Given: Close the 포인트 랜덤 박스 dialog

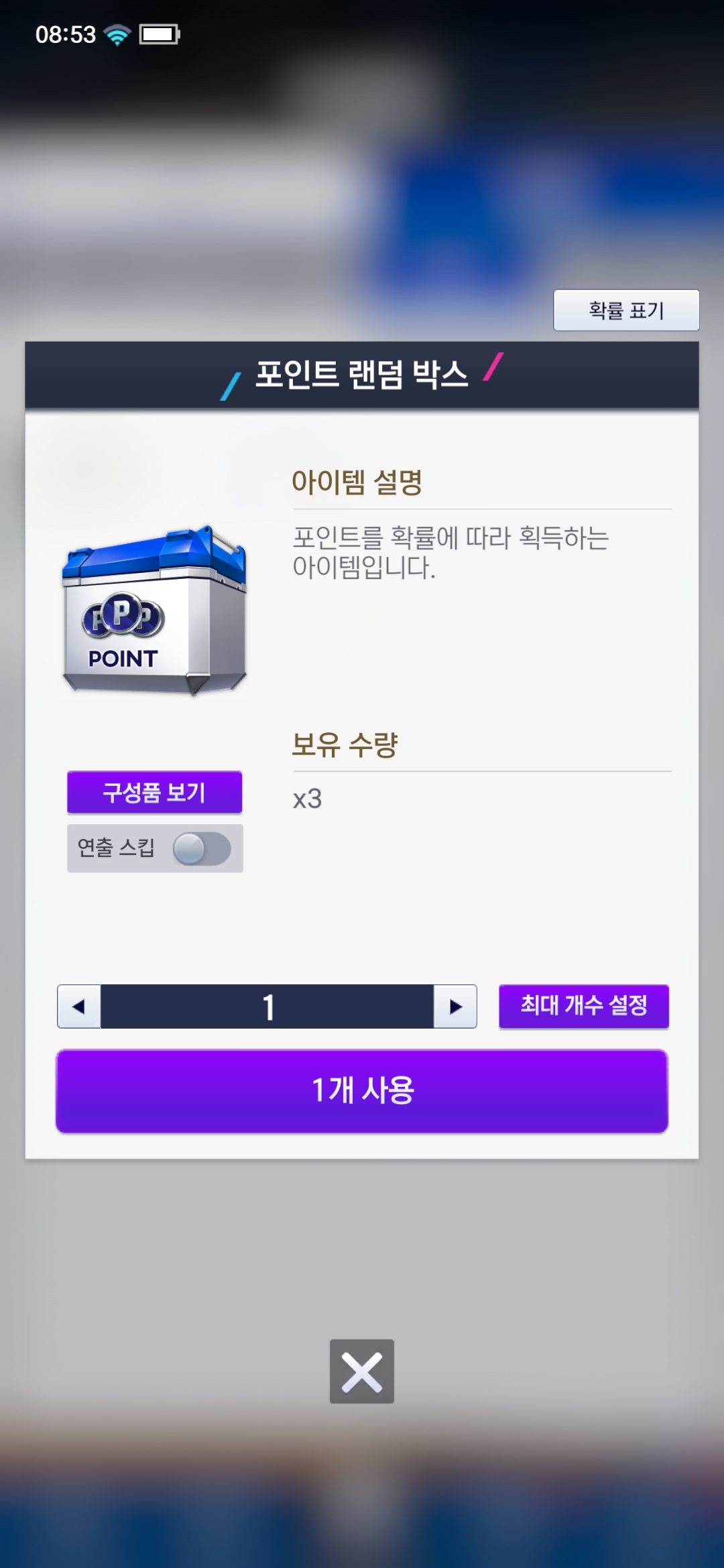Looking at the screenshot, I should tap(362, 1372).
